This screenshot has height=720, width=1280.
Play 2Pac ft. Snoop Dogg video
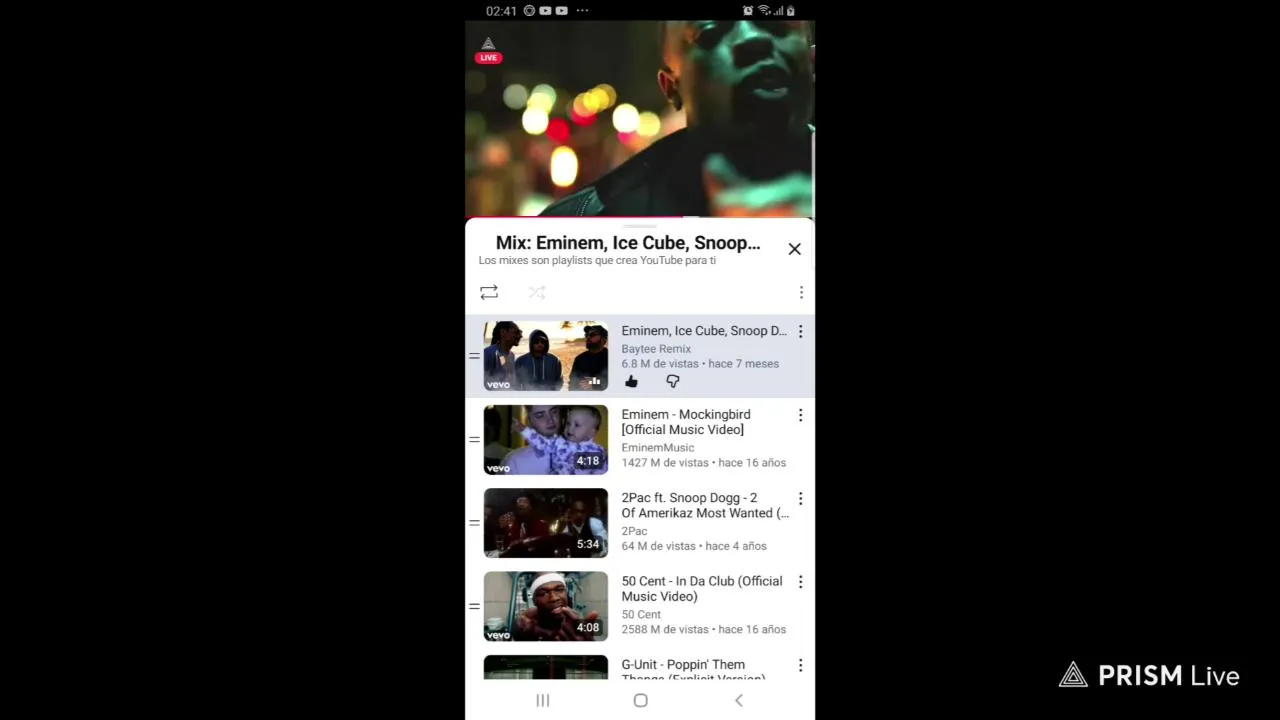click(546, 522)
